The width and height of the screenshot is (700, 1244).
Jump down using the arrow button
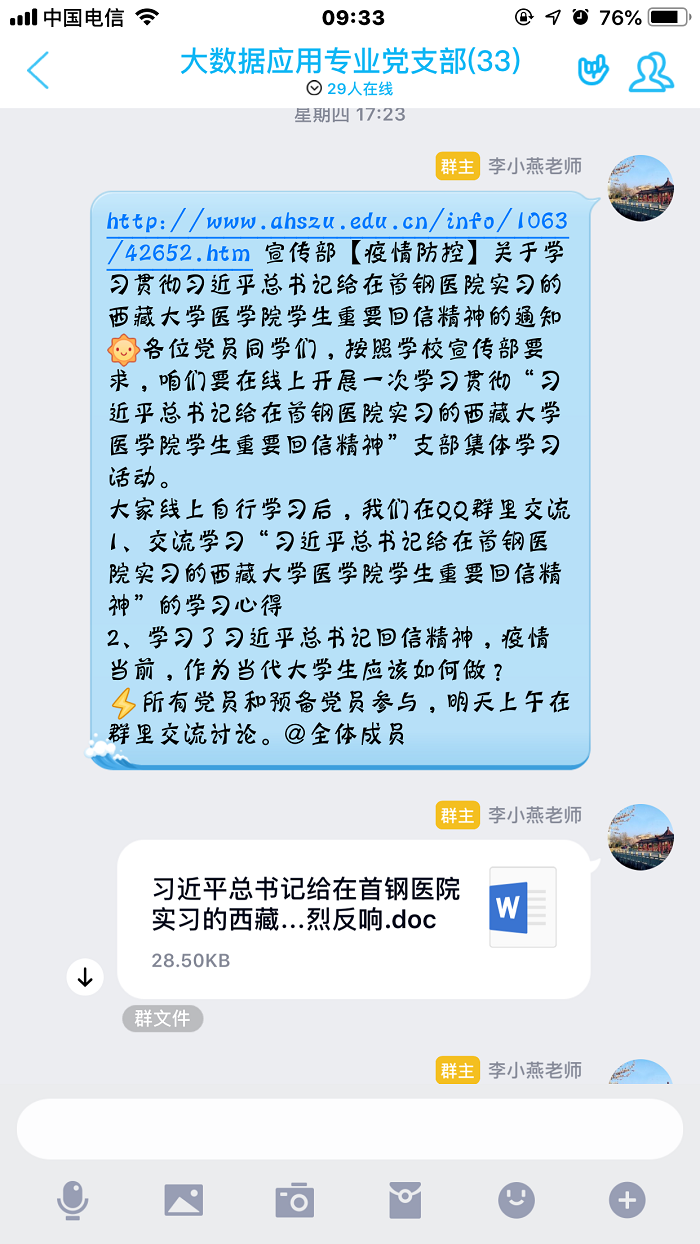(85, 977)
